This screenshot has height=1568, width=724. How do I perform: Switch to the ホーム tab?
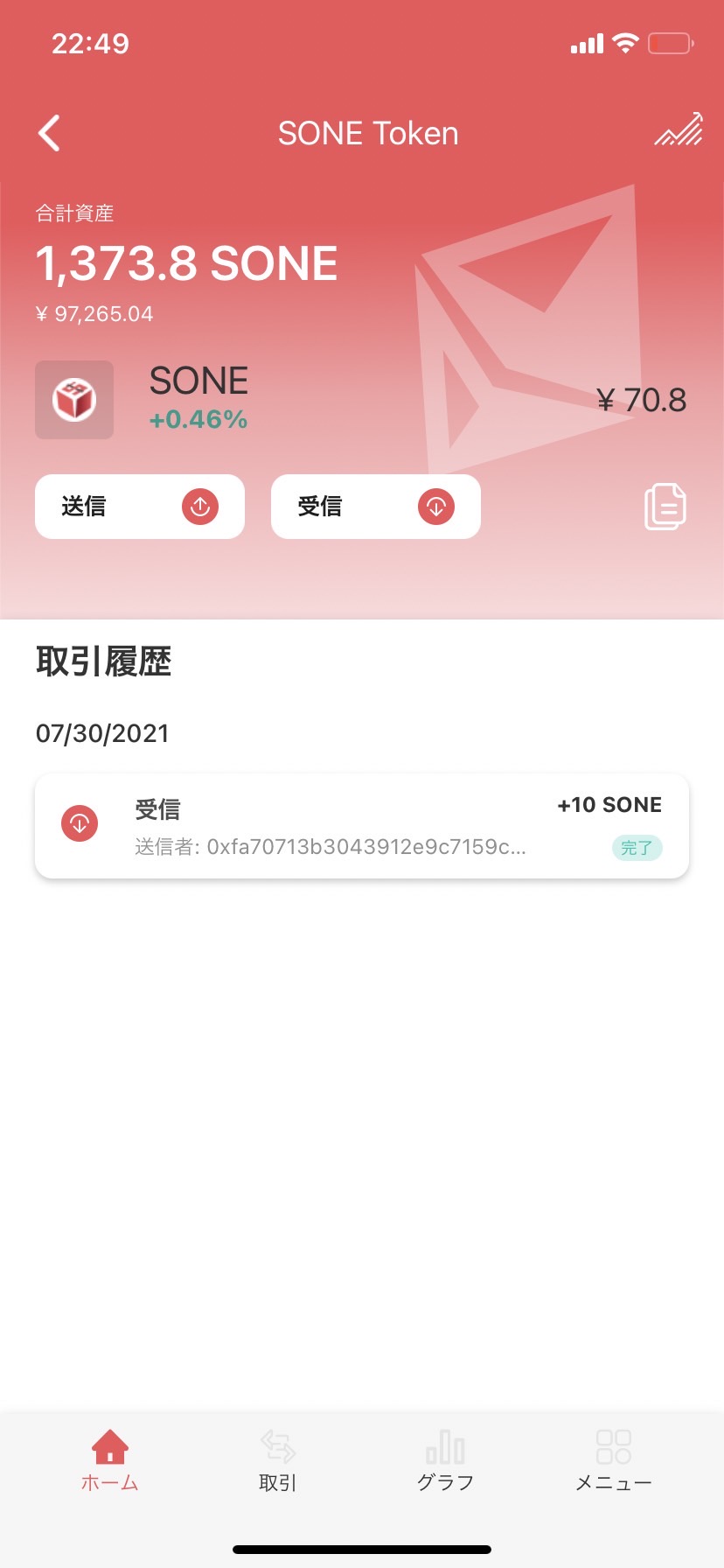click(110, 1459)
